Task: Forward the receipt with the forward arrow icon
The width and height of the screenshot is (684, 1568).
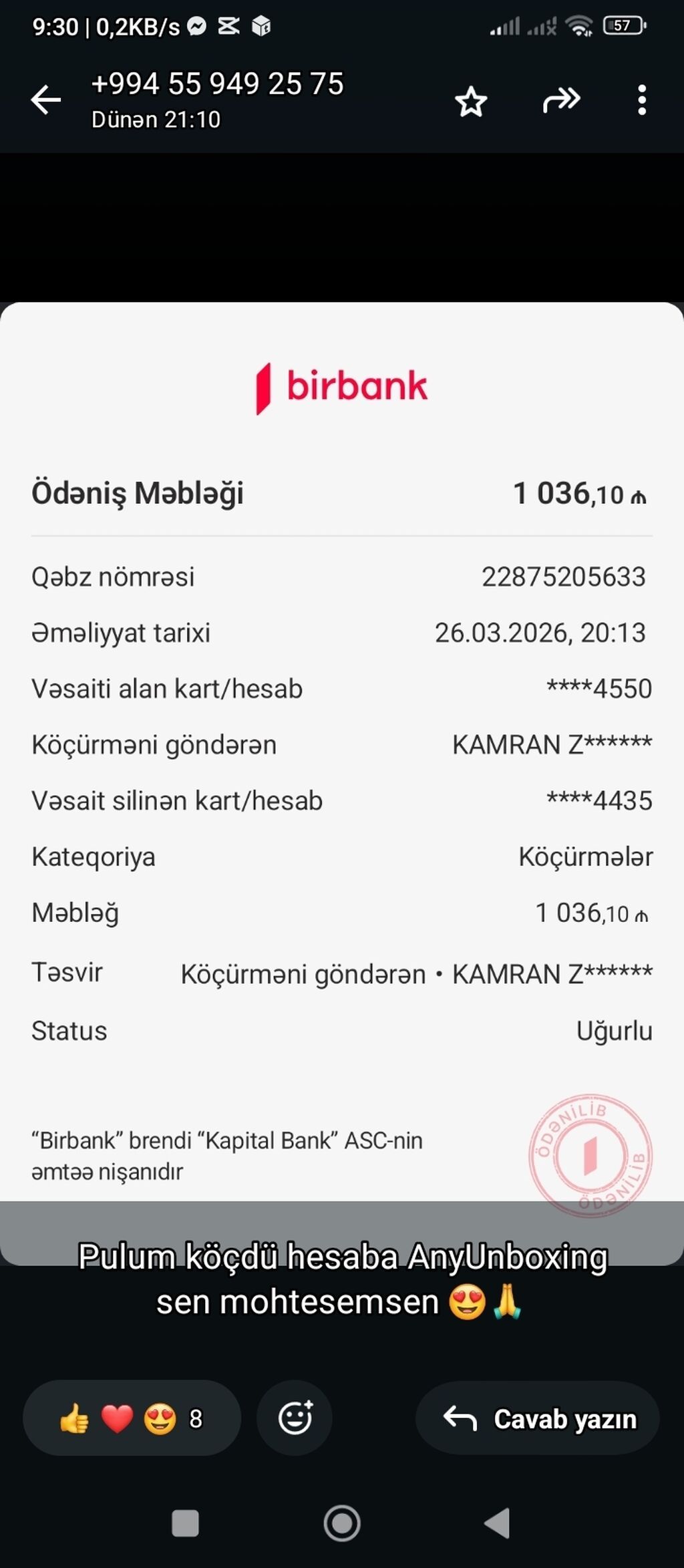Action: (561, 101)
